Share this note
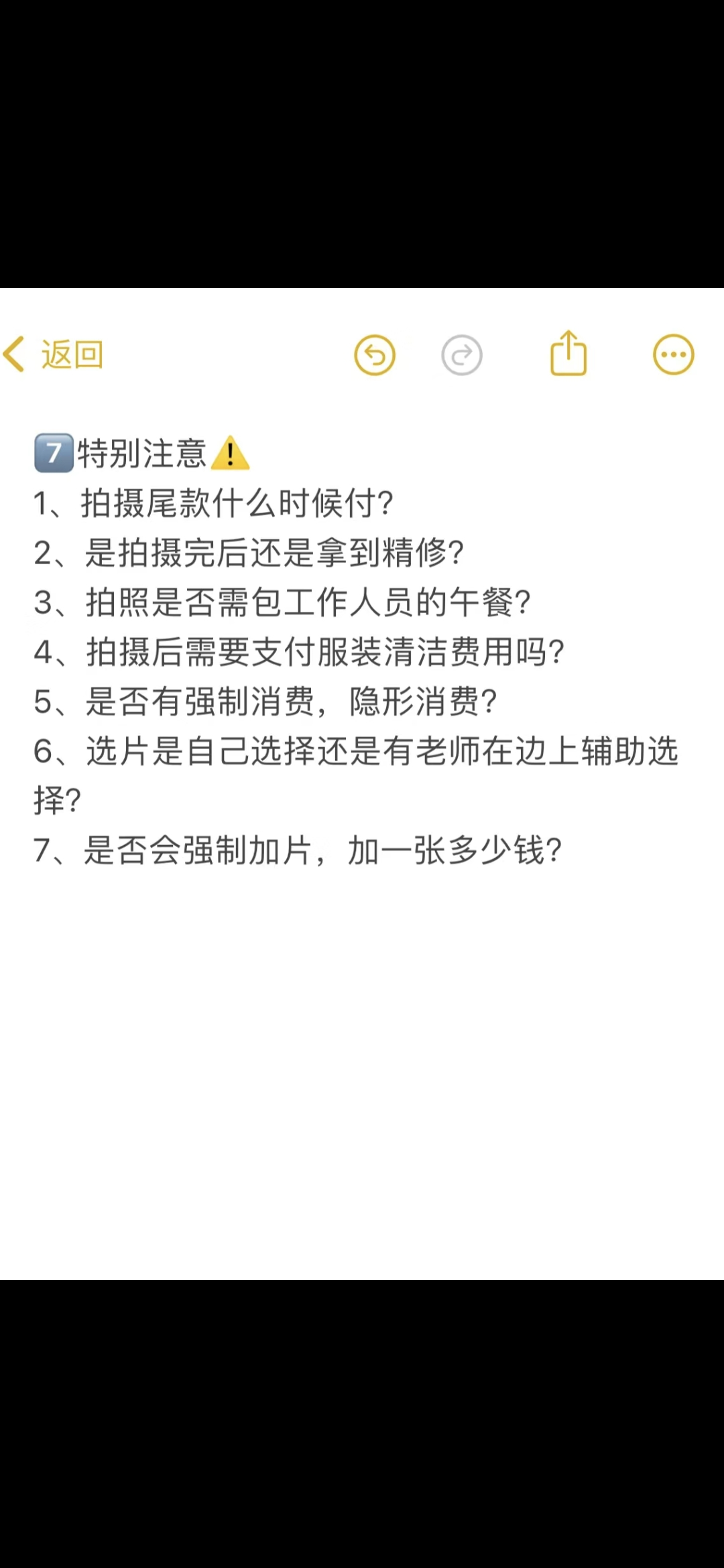724x1568 pixels. pyautogui.click(x=568, y=352)
